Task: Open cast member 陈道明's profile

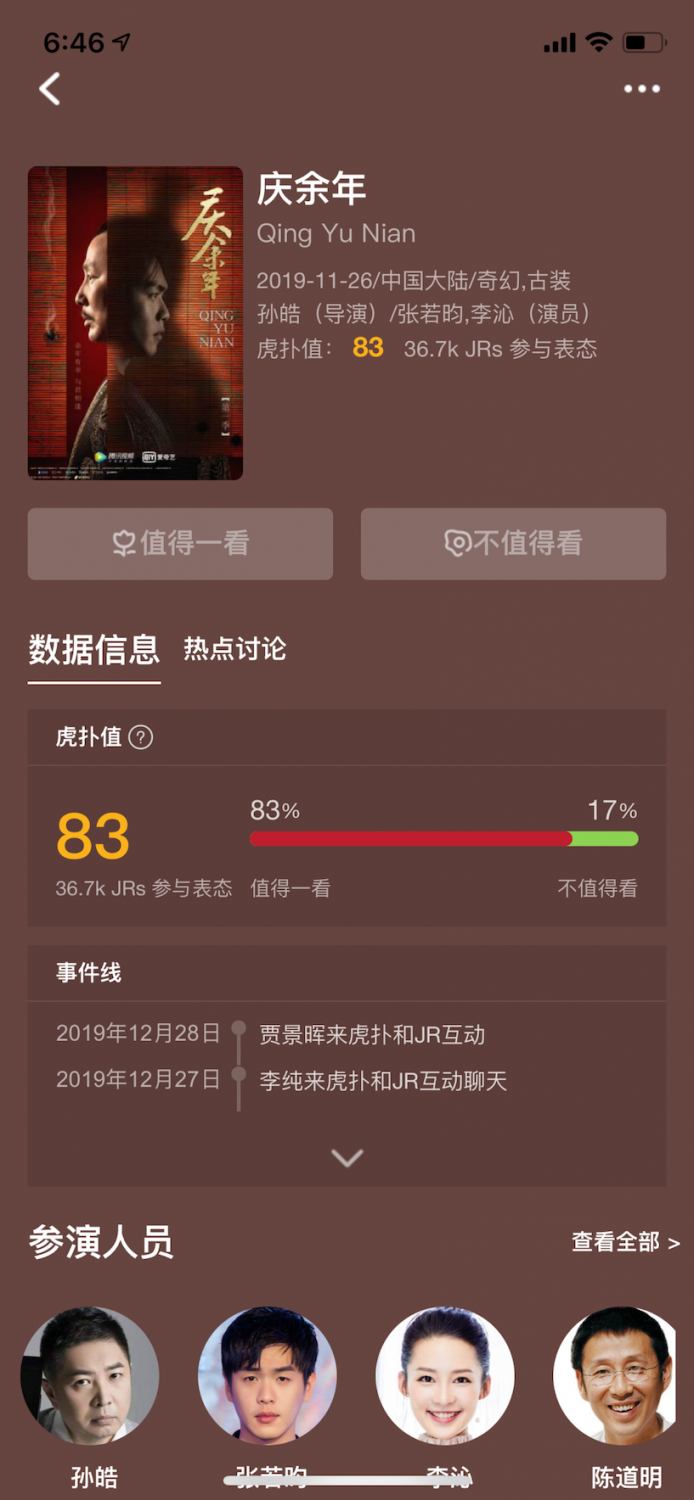Action: click(620, 1375)
